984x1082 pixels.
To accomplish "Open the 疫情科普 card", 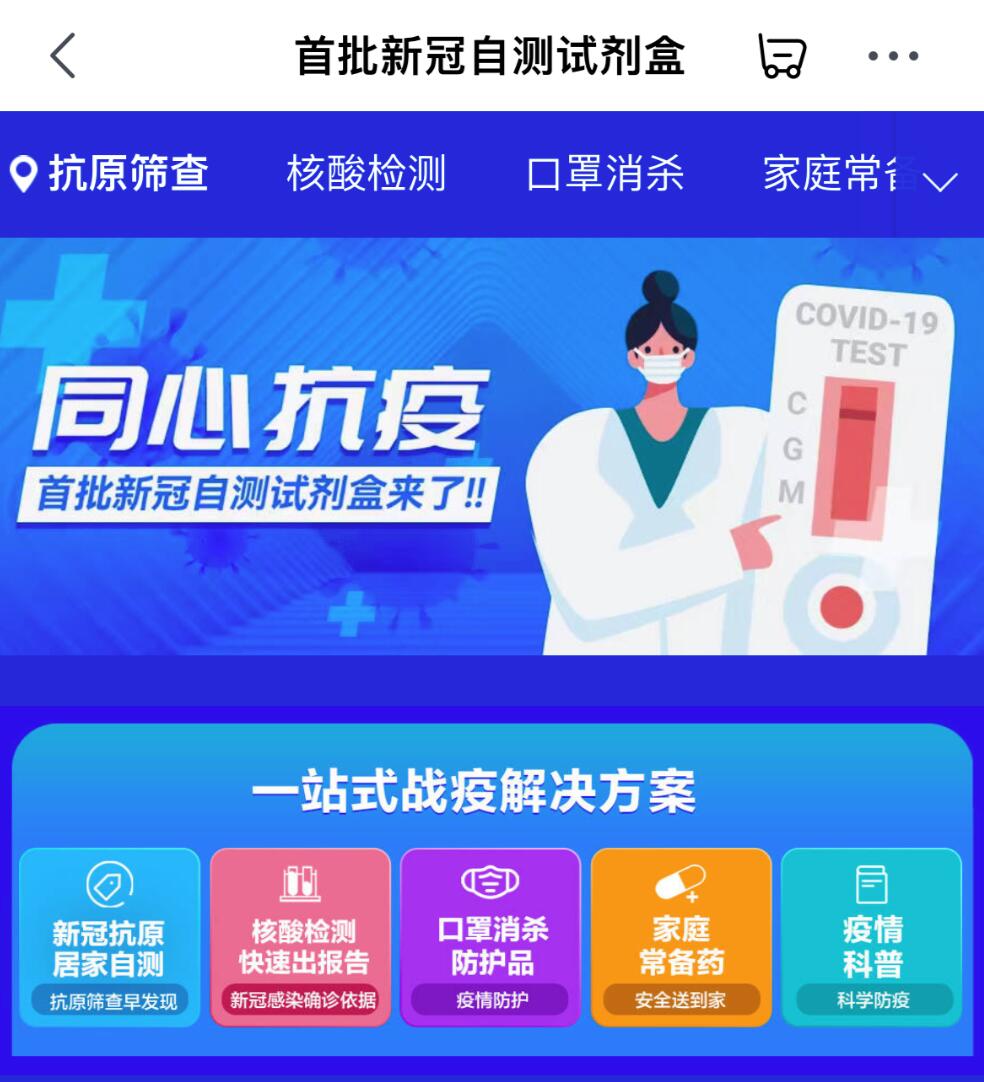I will 872,937.
